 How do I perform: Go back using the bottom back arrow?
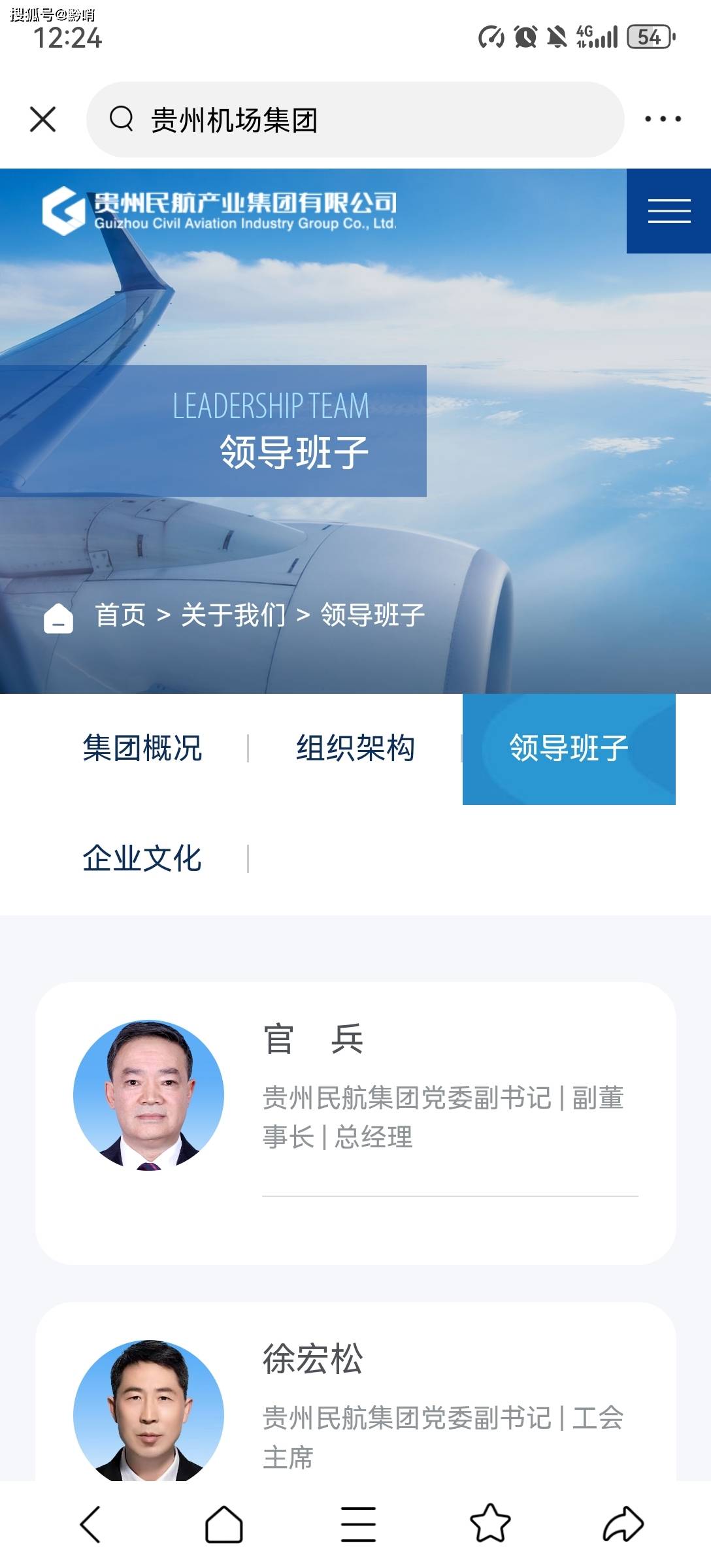point(90,1524)
